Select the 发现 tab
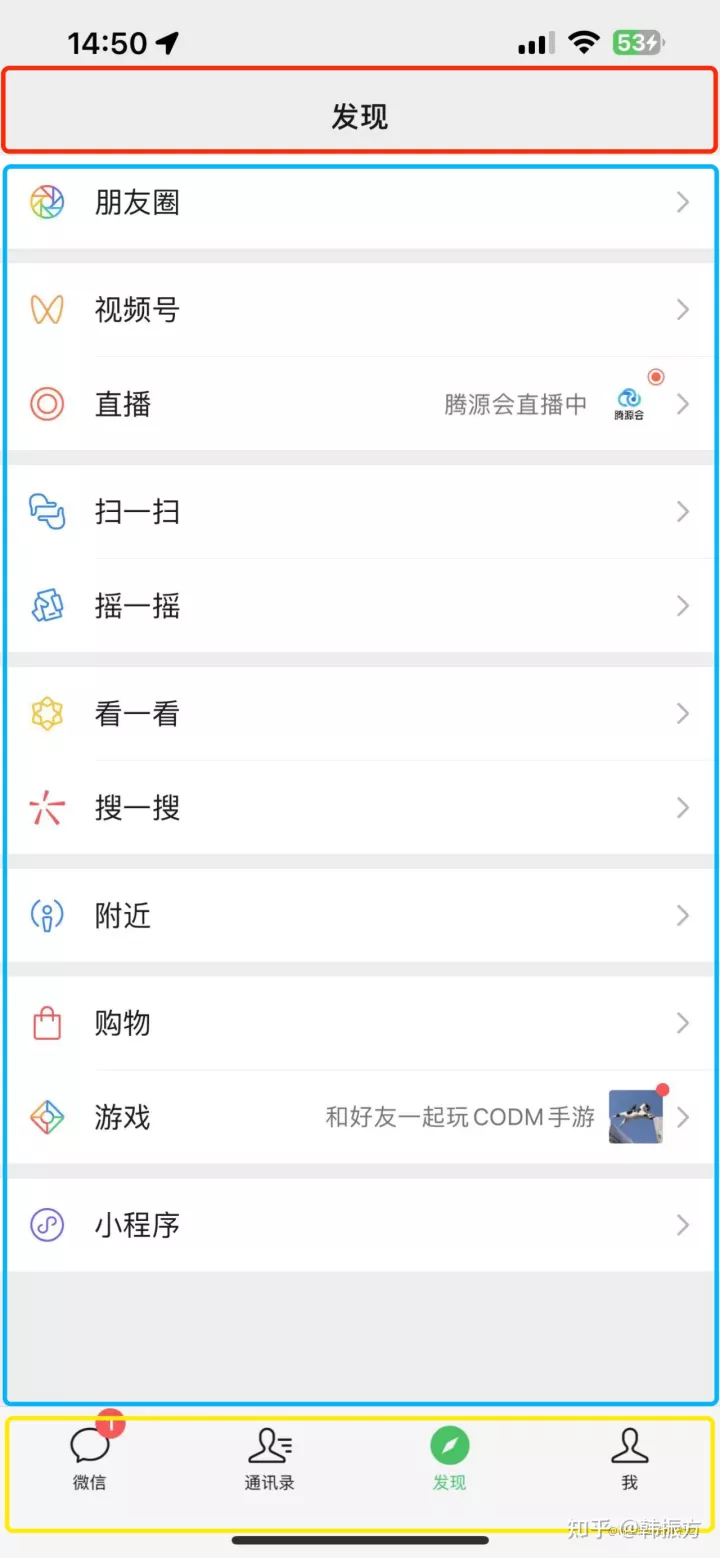The width and height of the screenshot is (720, 1558). click(x=450, y=1460)
